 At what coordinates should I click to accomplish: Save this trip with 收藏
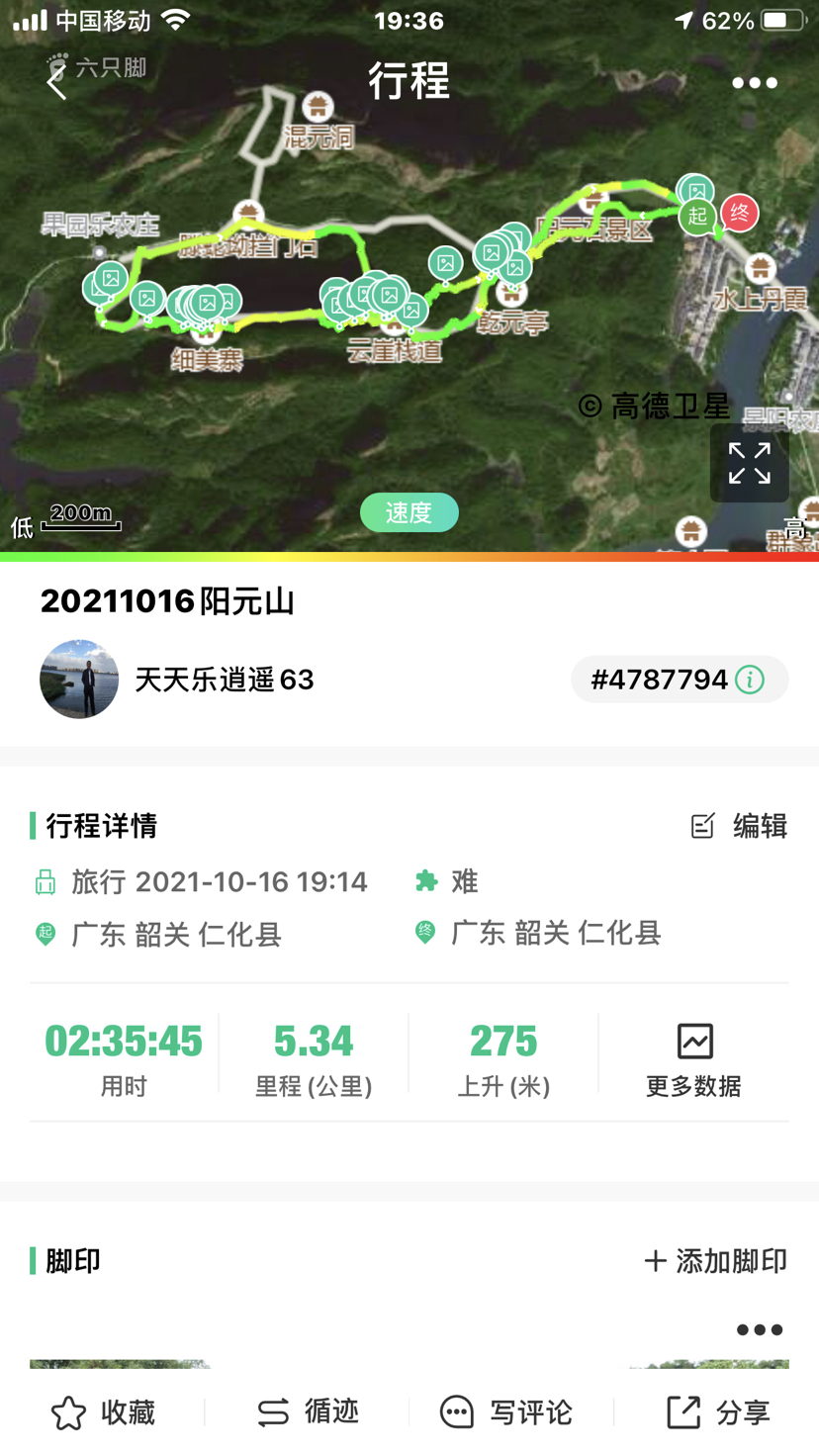(103, 1412)
